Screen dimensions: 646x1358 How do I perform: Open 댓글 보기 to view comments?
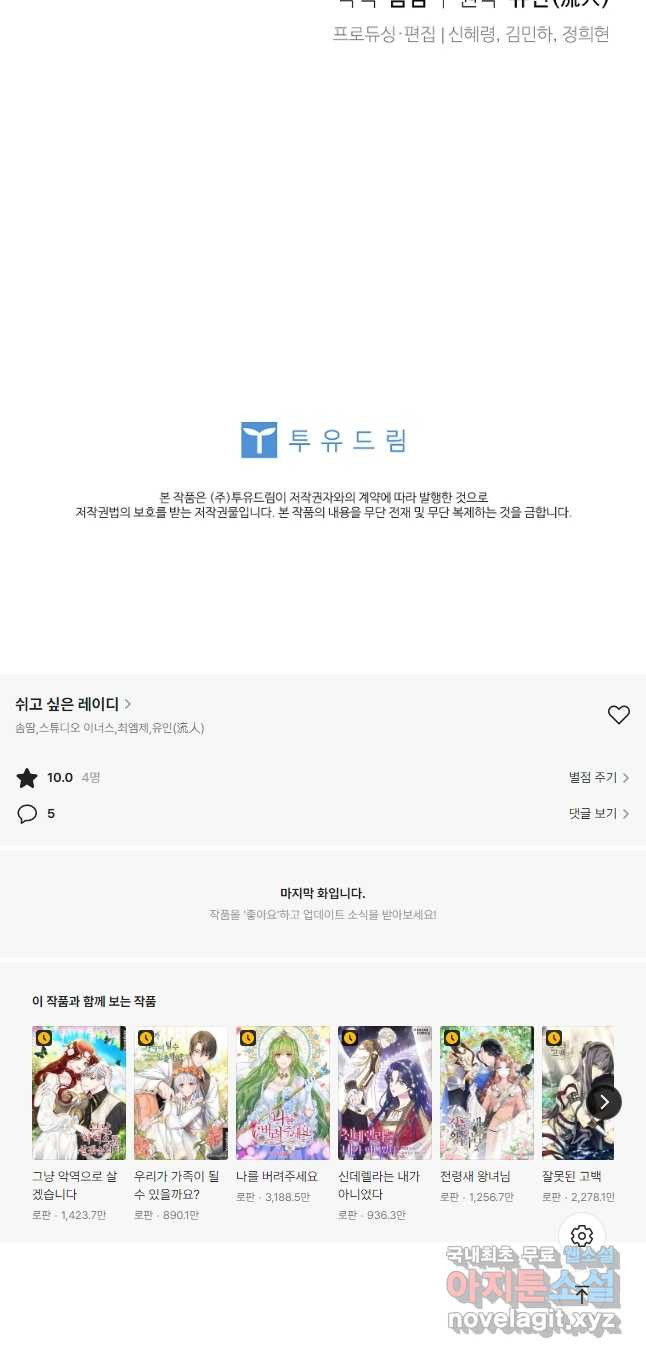[x=598, y=814]
